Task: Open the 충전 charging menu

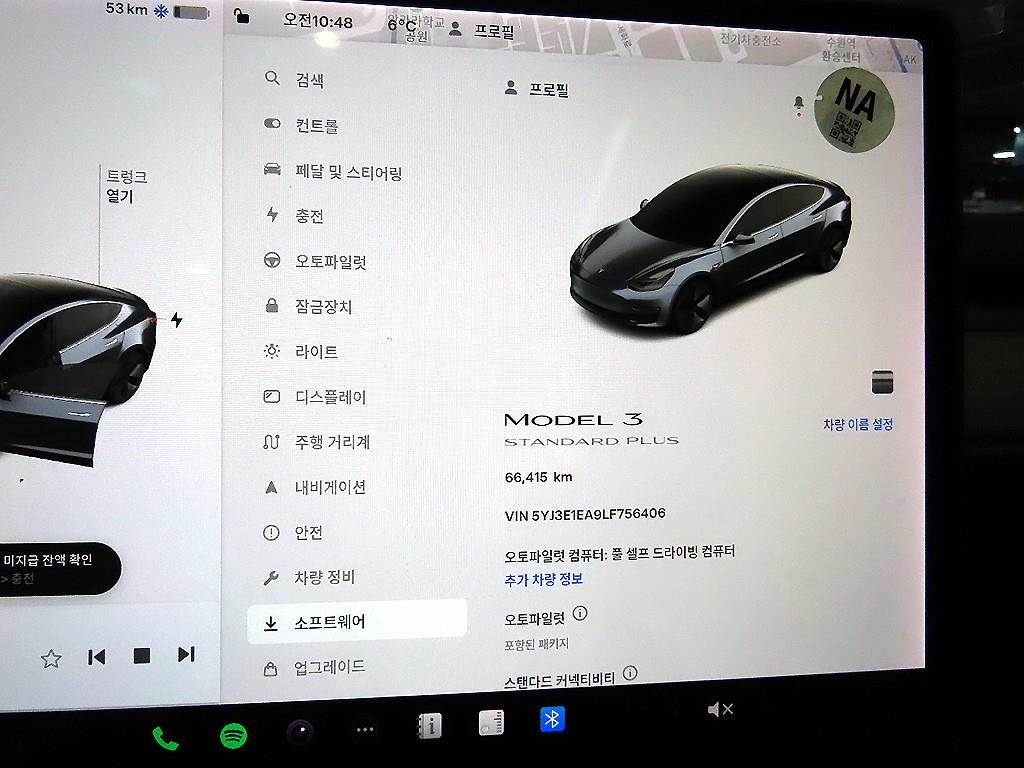Action: point(309,216)
